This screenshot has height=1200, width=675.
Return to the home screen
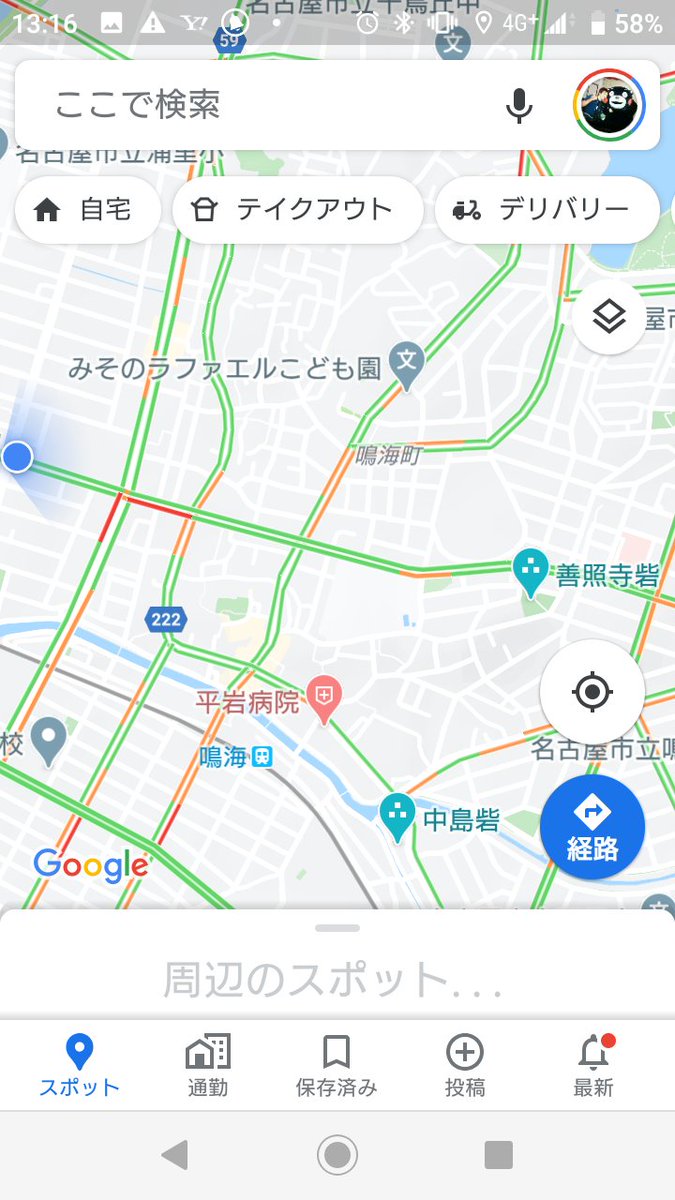337,1156
